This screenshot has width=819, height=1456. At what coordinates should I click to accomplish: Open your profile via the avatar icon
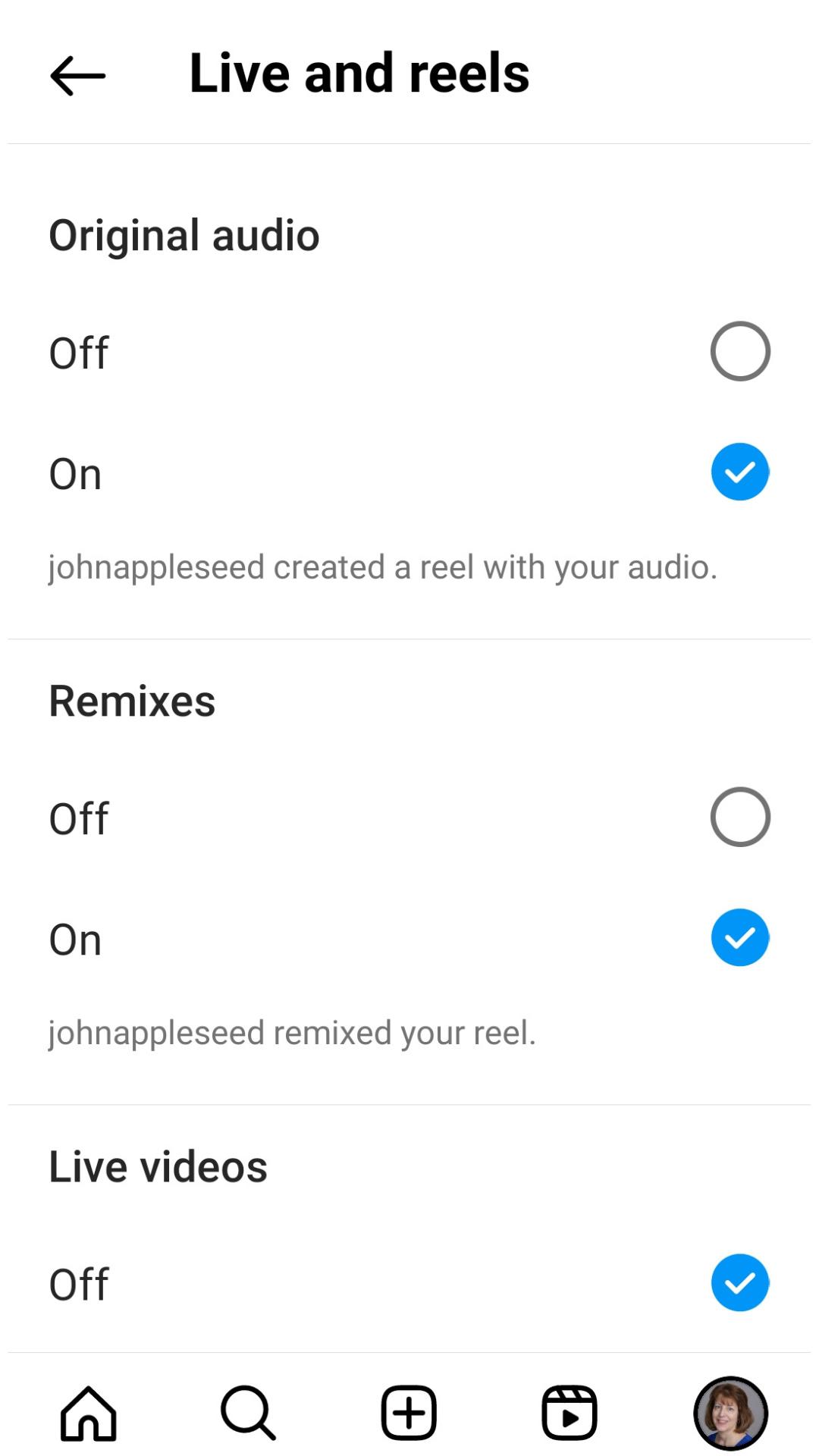[731, 1410]
